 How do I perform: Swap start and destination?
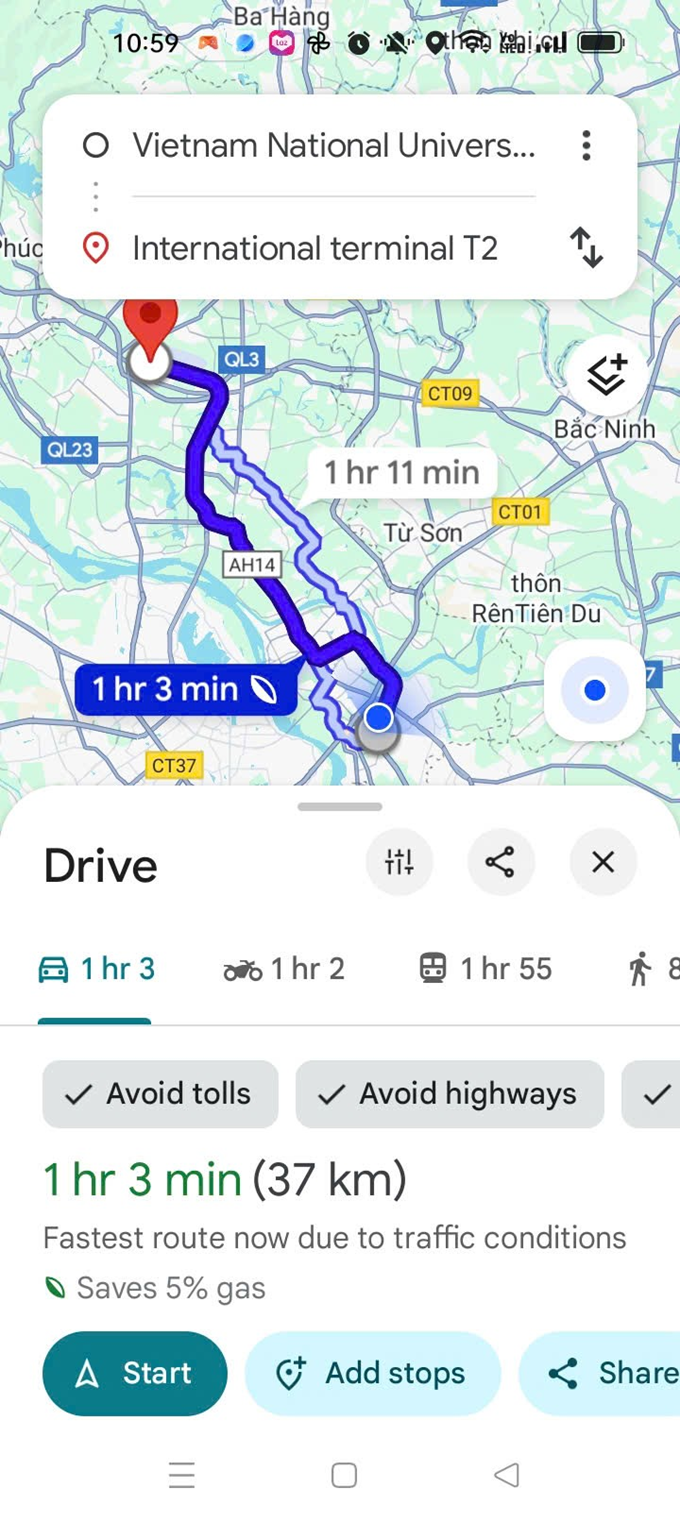[x=586, y=247]
